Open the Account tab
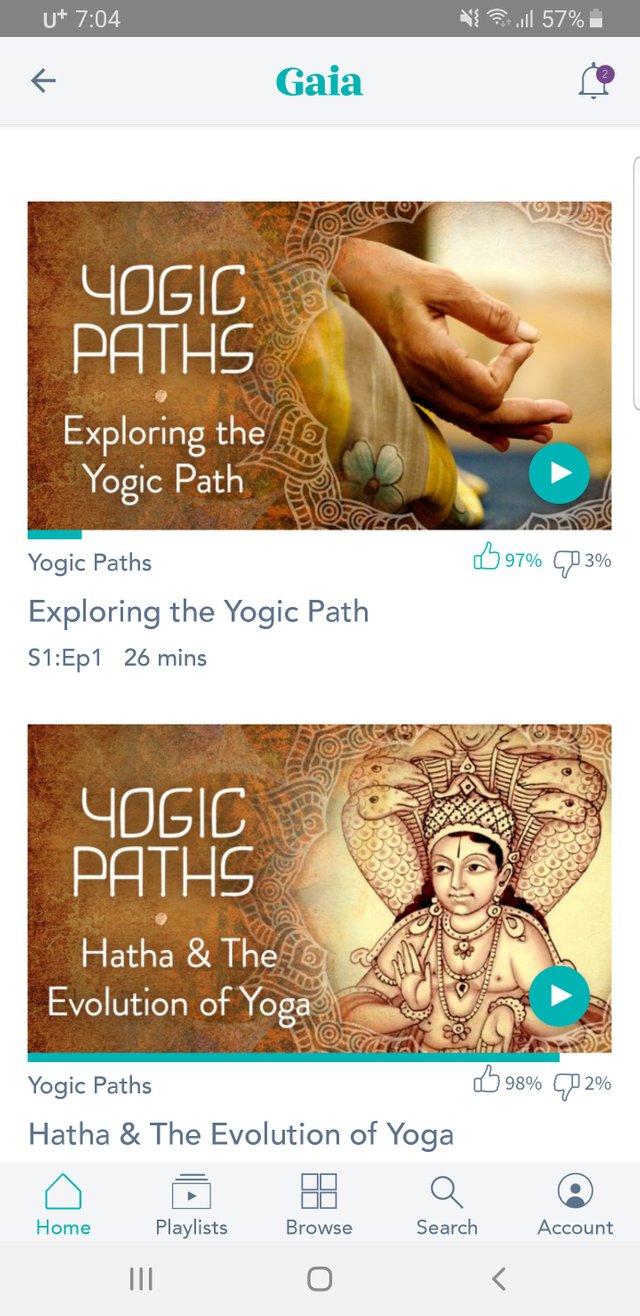Screen dimensions: 640x1316 click(575, 1204)
